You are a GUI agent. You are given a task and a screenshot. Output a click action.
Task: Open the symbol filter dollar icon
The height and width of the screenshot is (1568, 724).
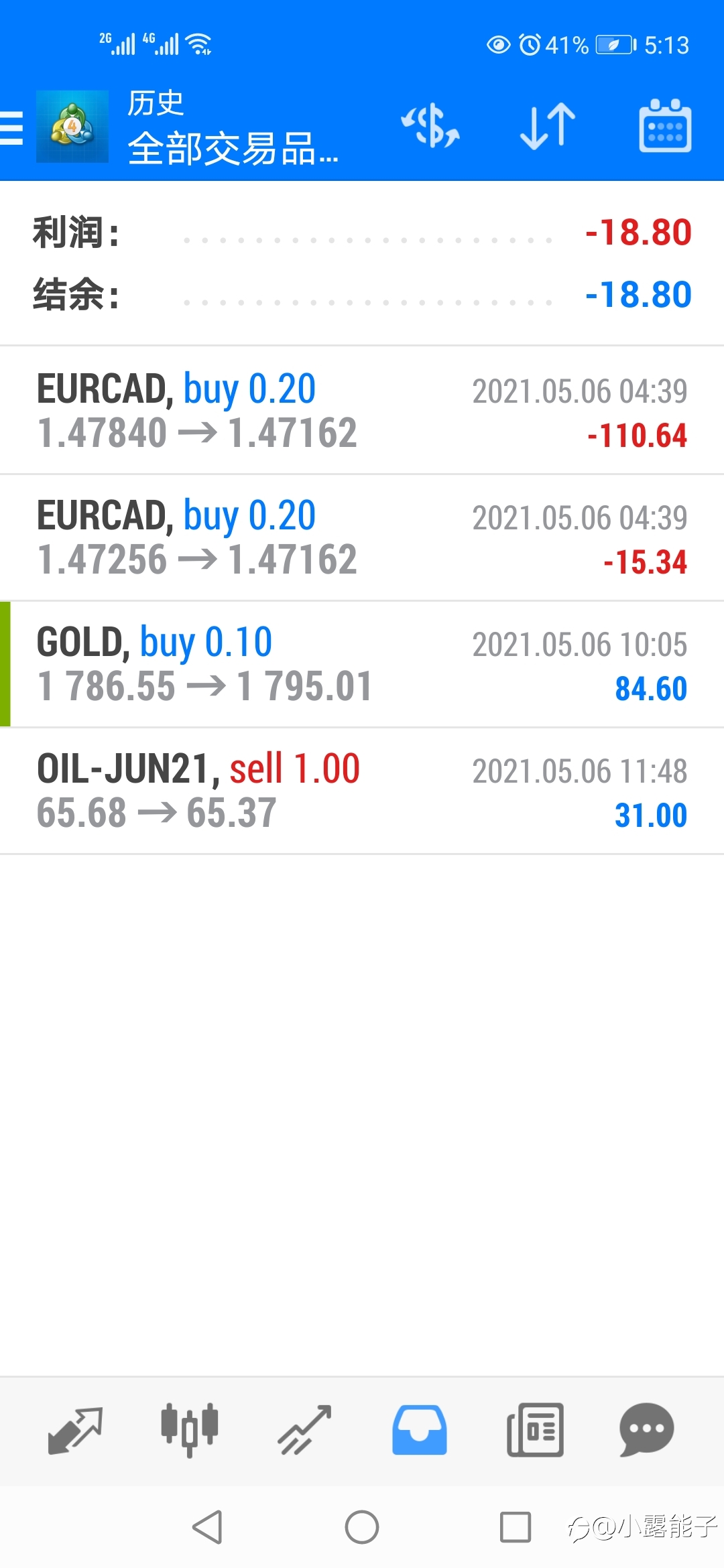pos(430,126)
